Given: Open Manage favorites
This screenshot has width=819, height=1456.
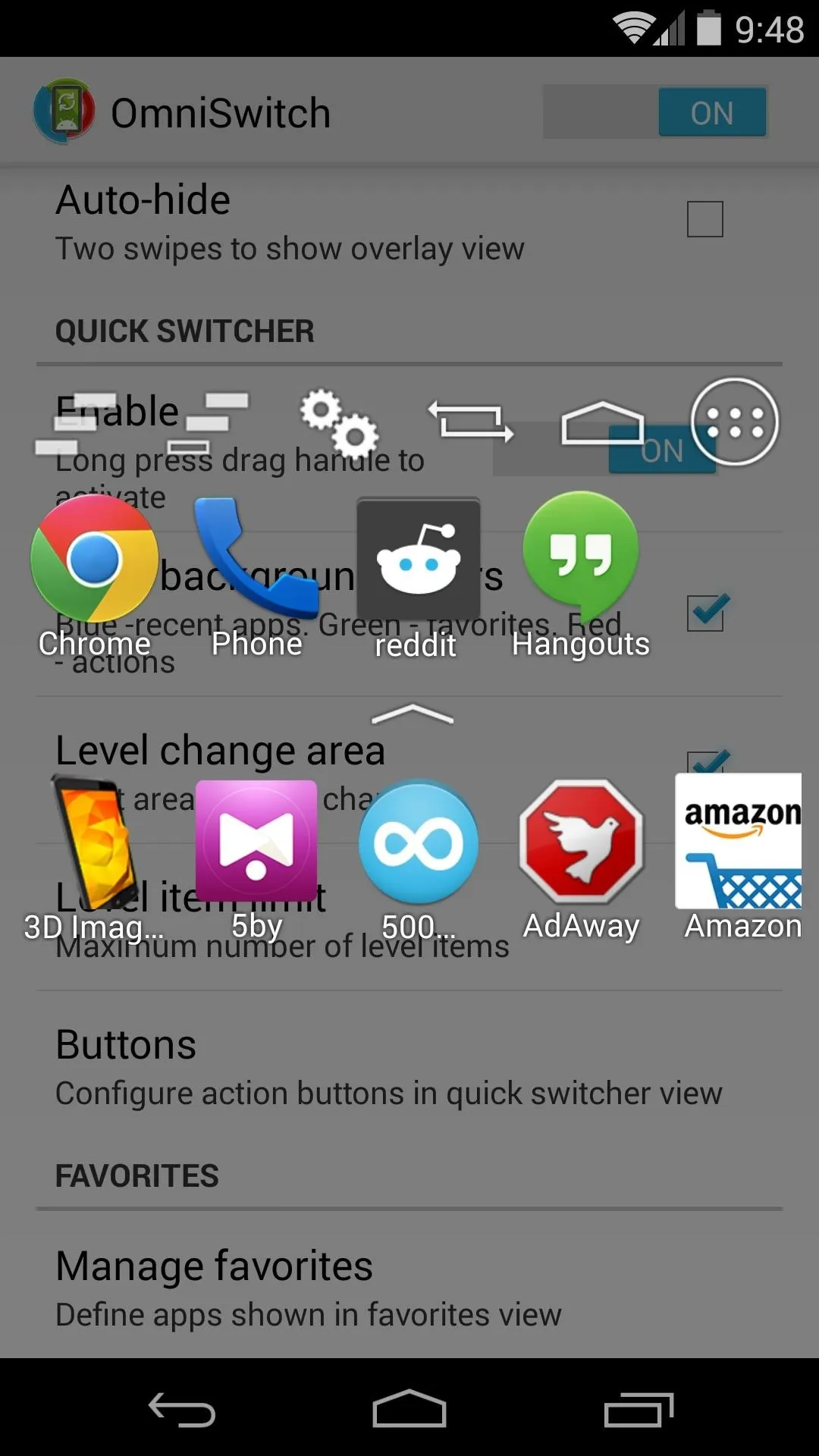Looking at the screenshot, I should [409, 1288].
